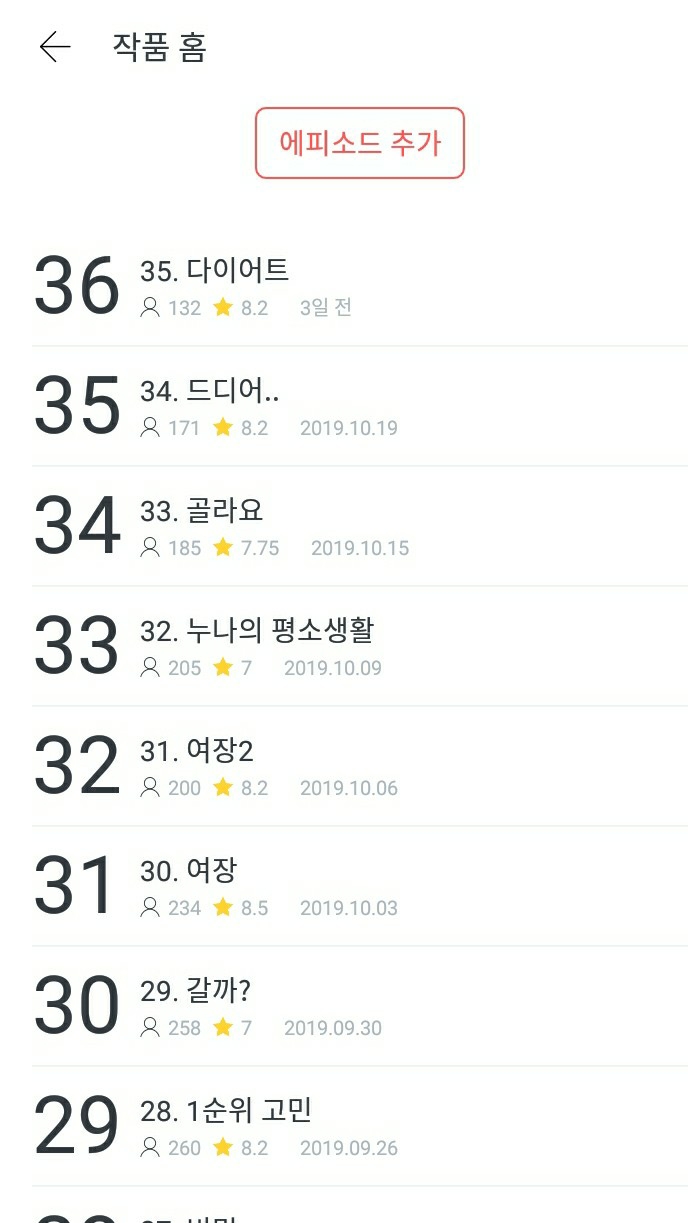
Task: Go back using the arrow icon
Action: tap(55, 47)
